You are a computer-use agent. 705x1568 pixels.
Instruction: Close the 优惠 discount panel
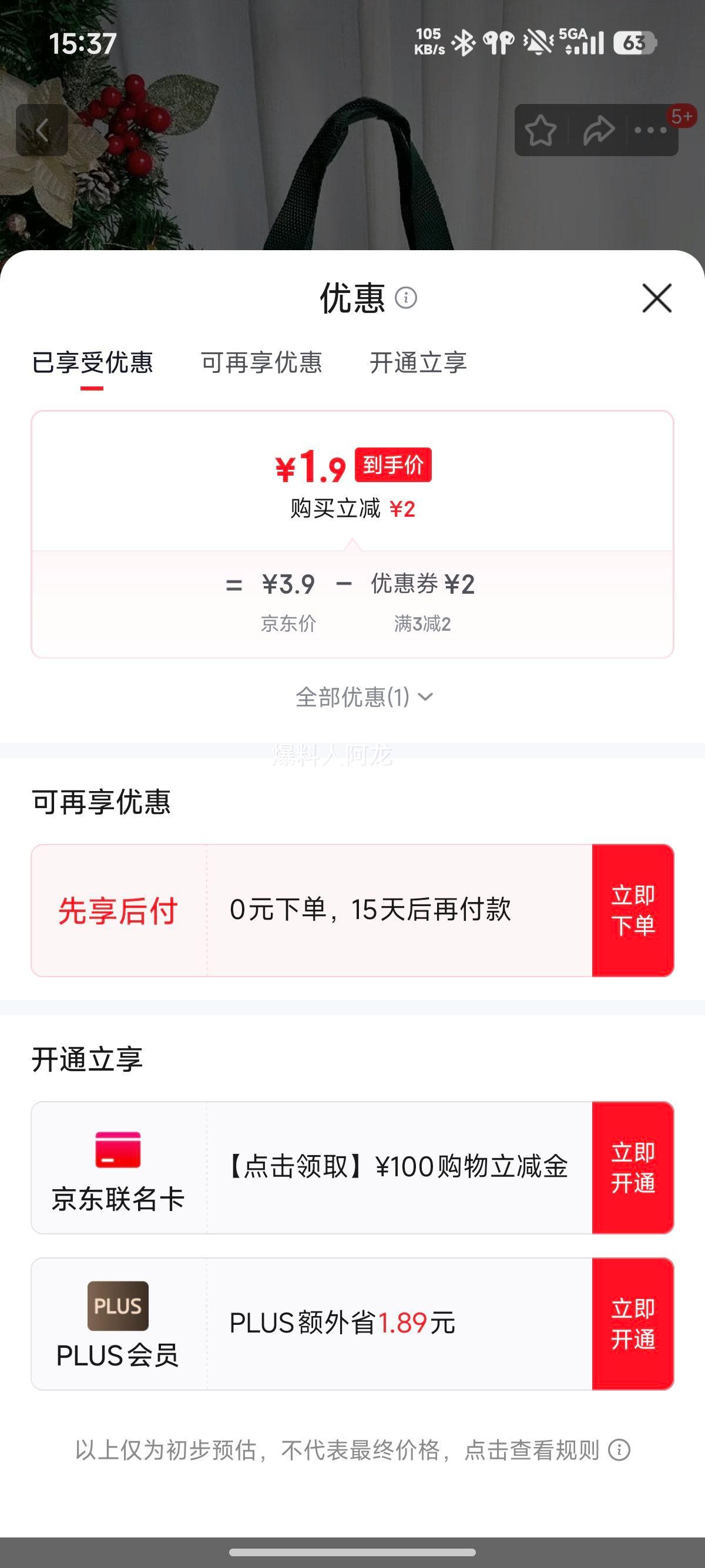(x=656, y=300)
